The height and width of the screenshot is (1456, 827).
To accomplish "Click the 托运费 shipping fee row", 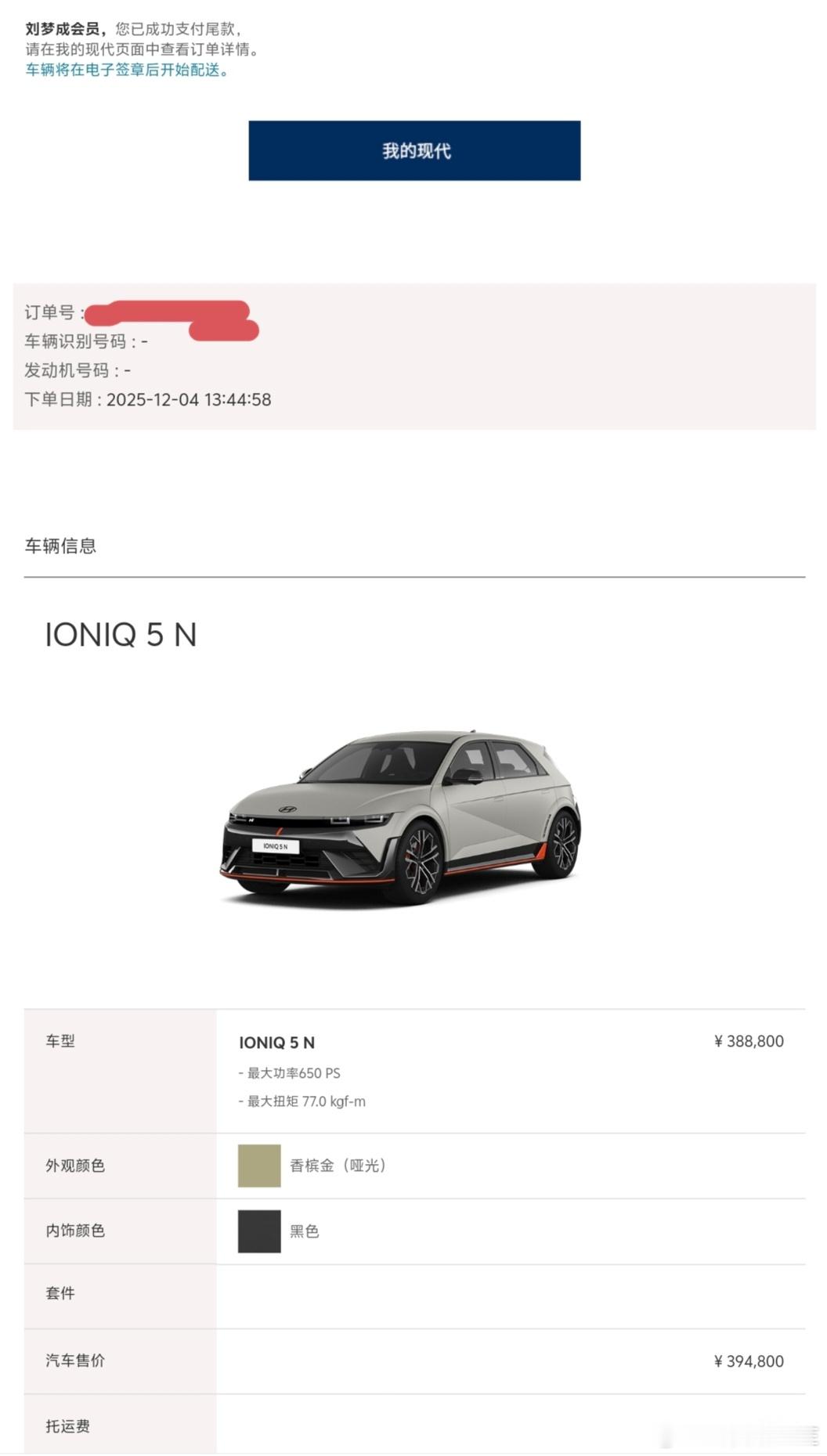I will [x=66, y=1426].
